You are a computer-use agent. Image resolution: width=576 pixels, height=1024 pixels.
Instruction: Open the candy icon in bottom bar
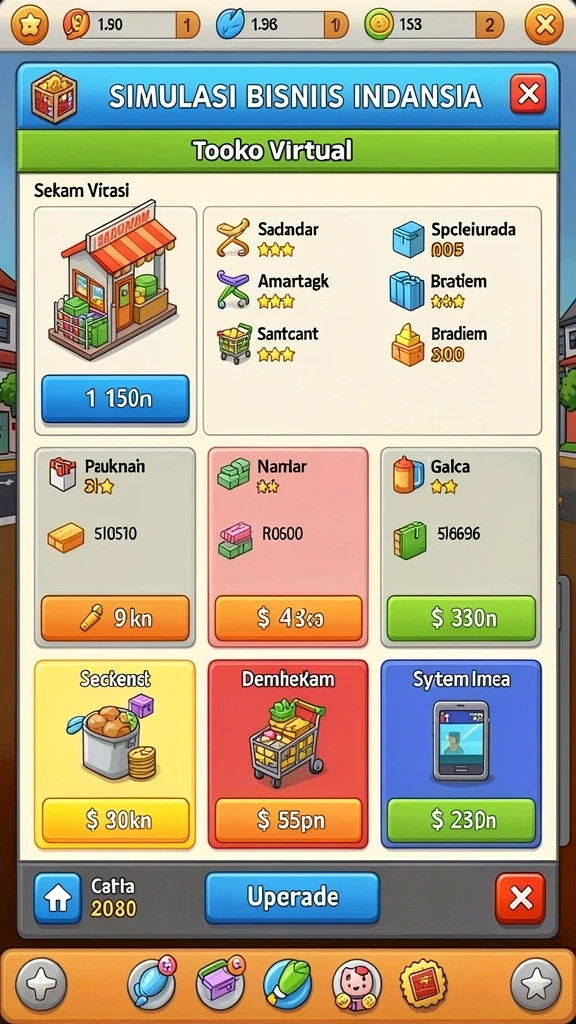click(x=152, y=984)
